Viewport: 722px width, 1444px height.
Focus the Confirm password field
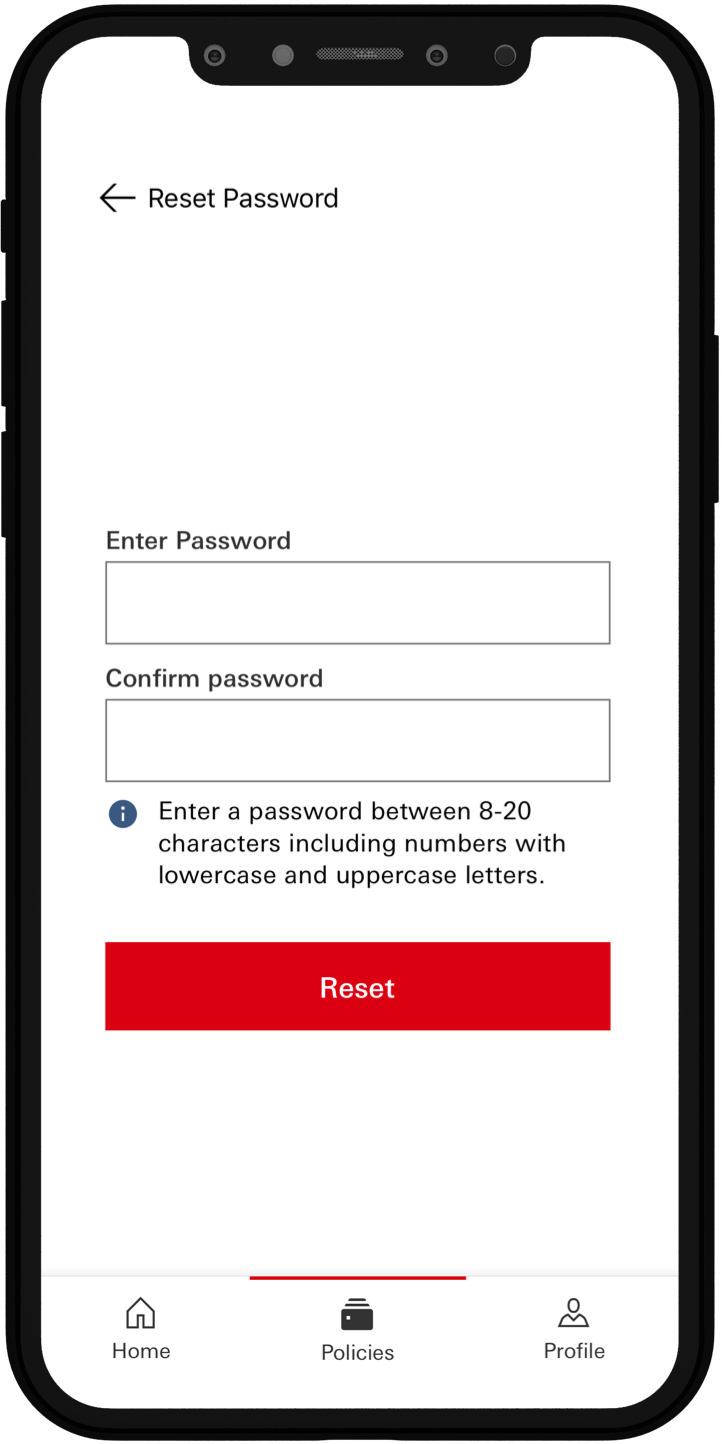click(x=358, y=741)
